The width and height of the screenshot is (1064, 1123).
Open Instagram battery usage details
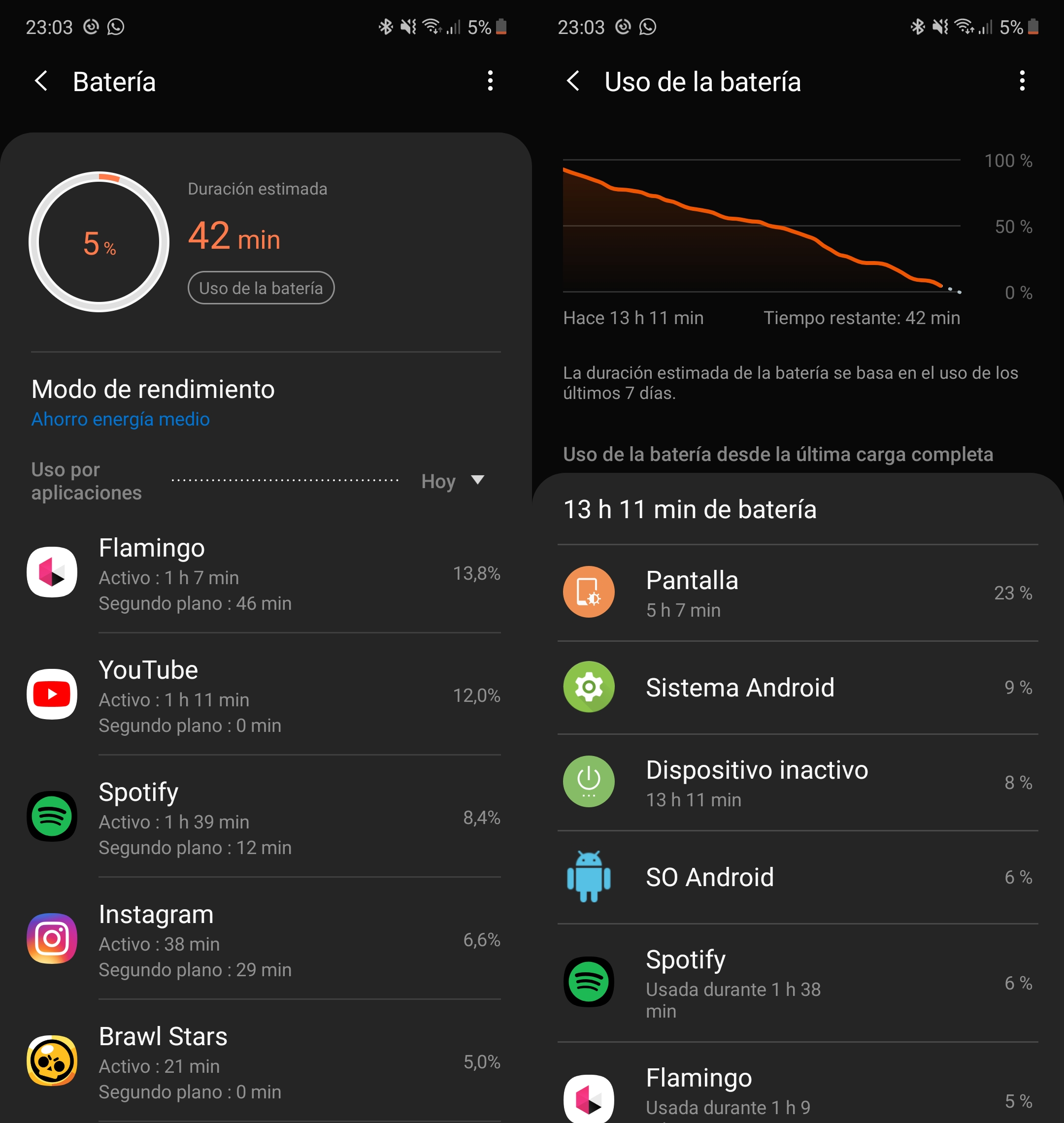pyautogui.click(x=264, y=940)
